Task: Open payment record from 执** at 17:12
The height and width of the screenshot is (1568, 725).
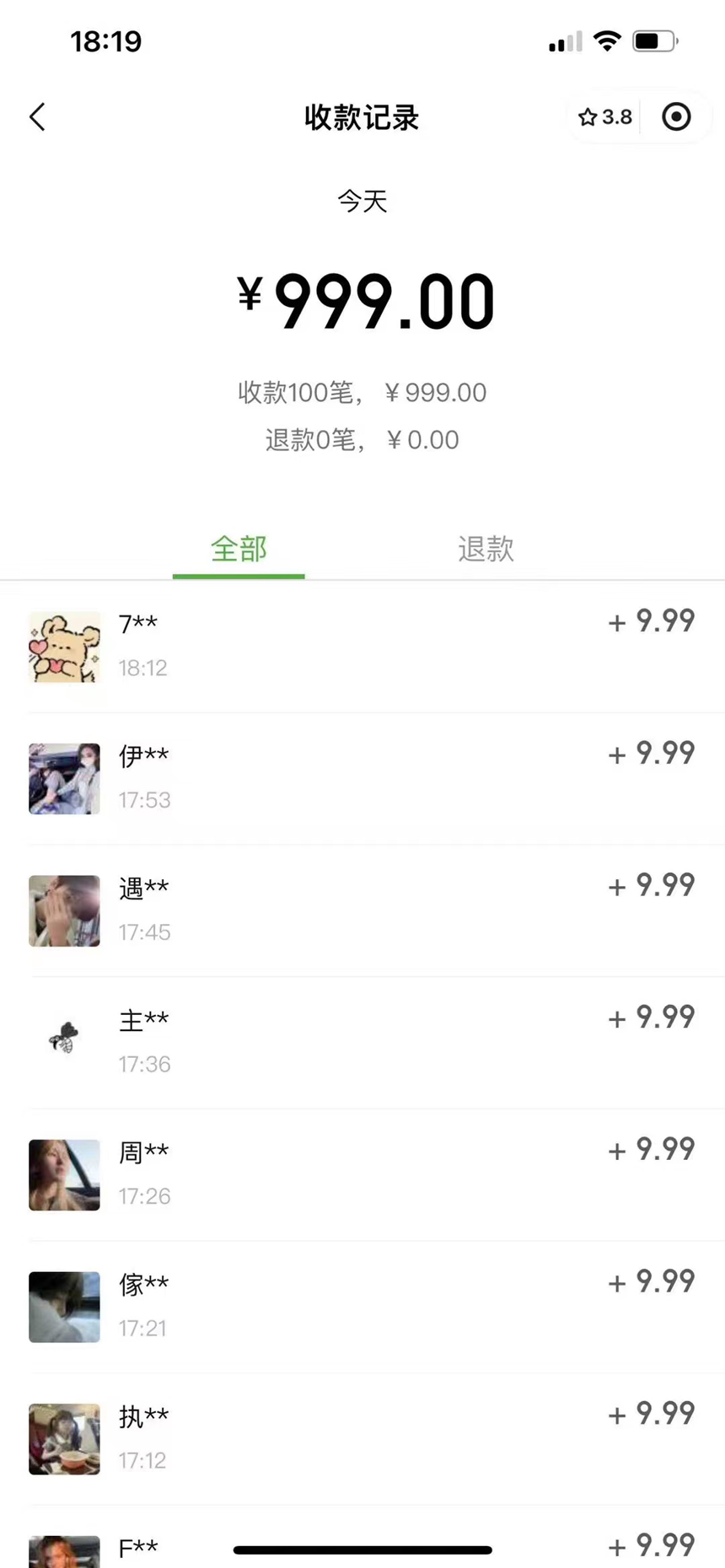Action: 362,1438
